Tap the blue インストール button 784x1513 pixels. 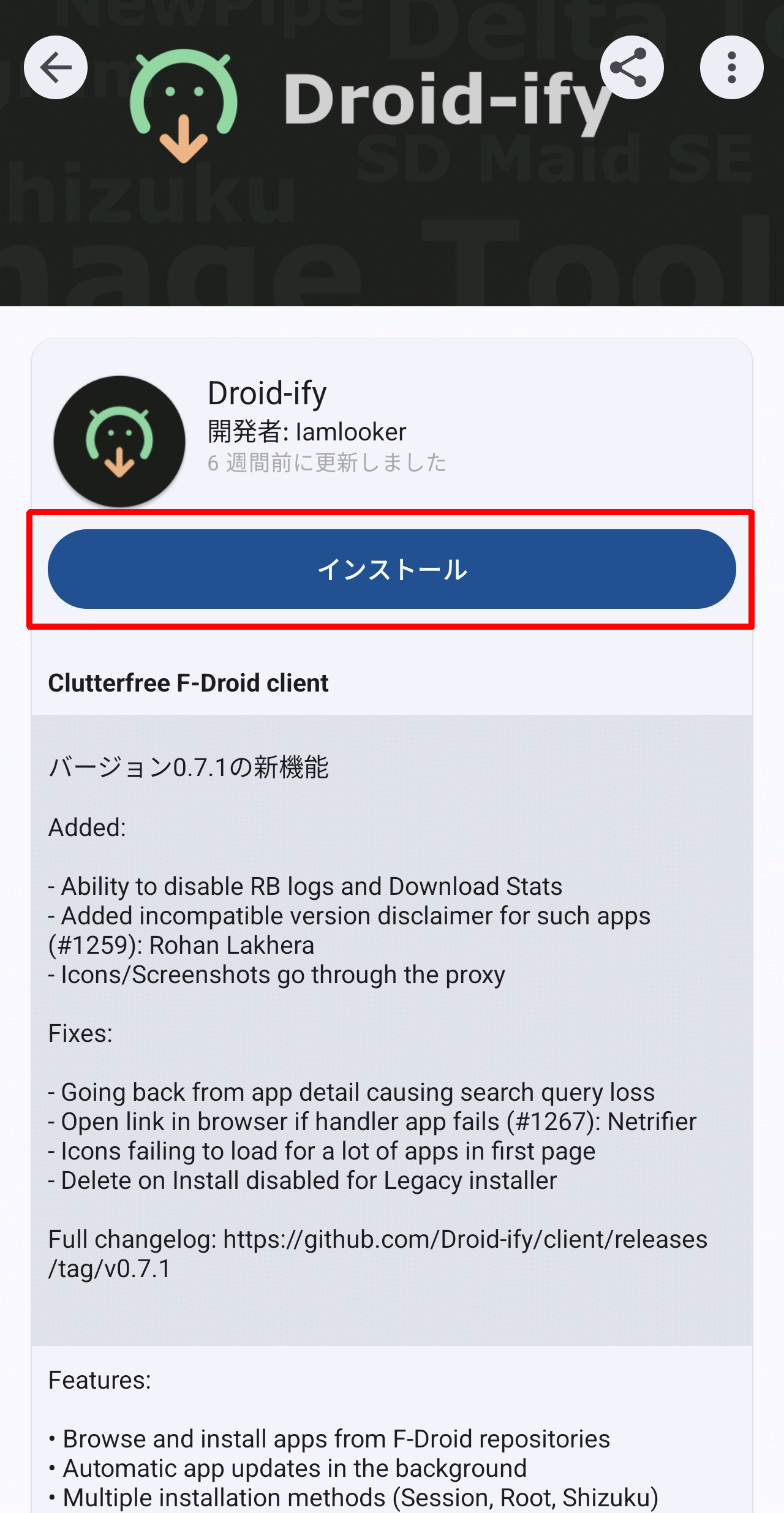pyautogui.click(x=392, y=569)
